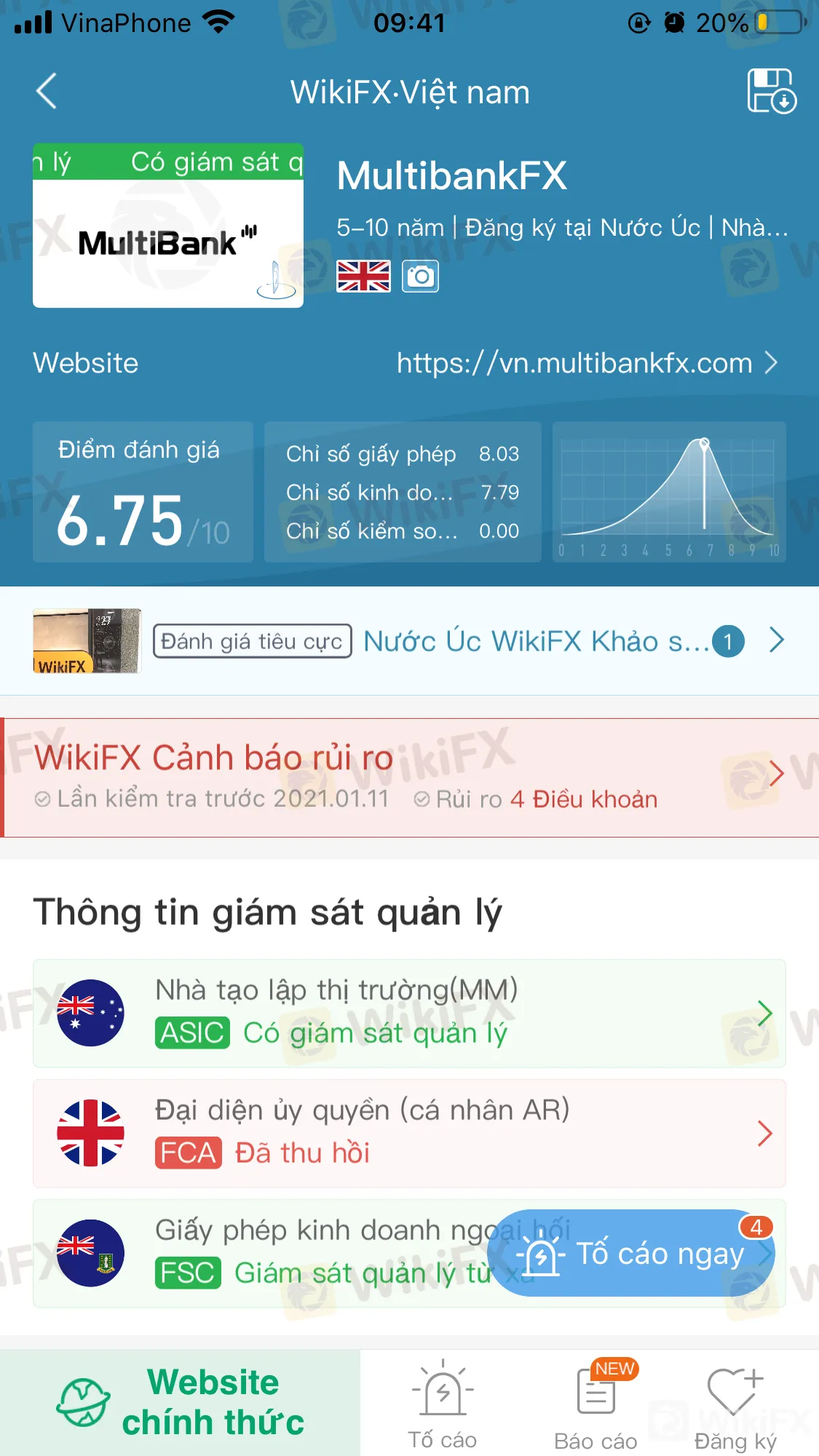
Task: Open Báo cáo in the bottom bar
Action: click(596, 1404)
